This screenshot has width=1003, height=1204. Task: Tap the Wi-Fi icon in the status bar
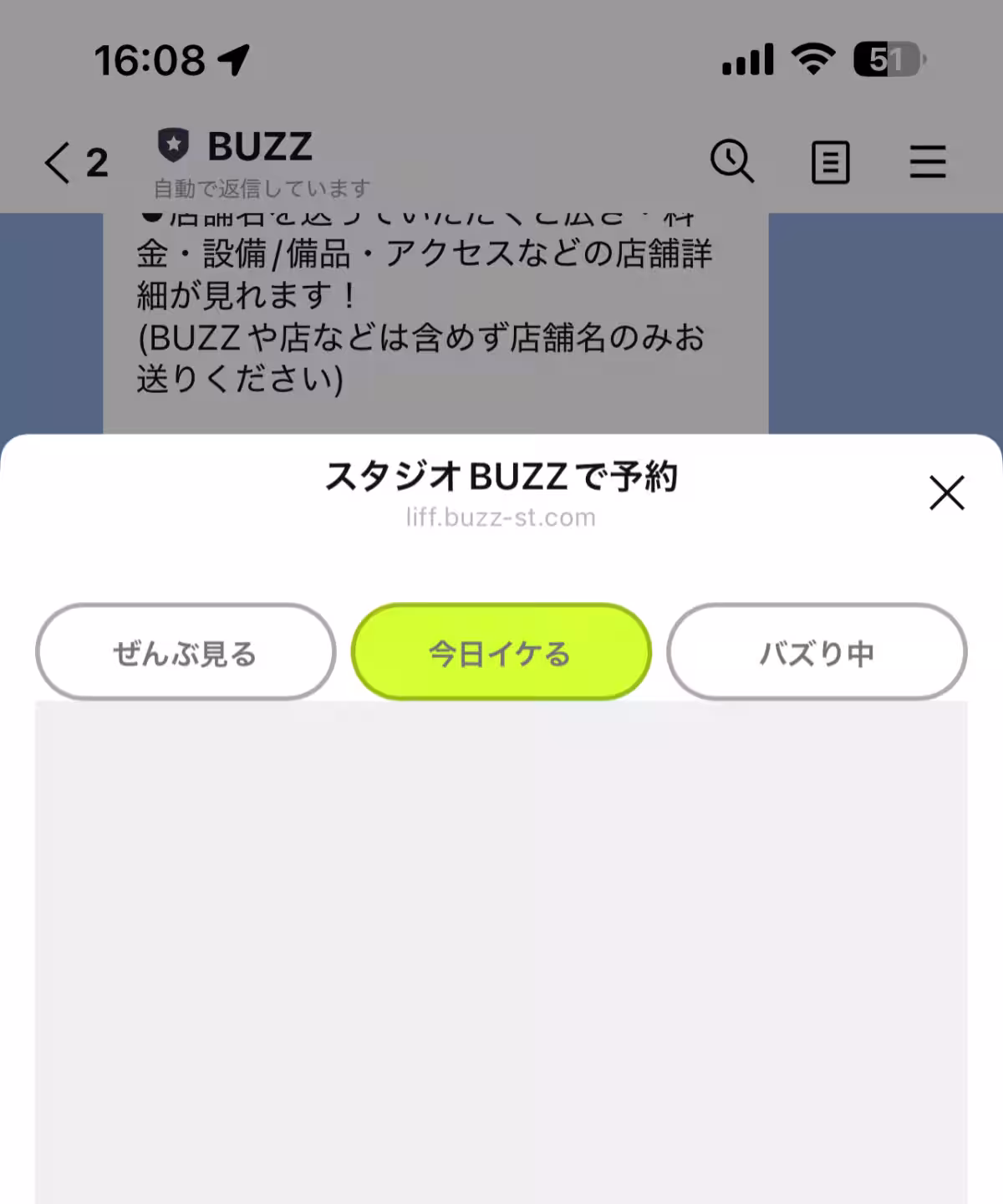(807, 57)
